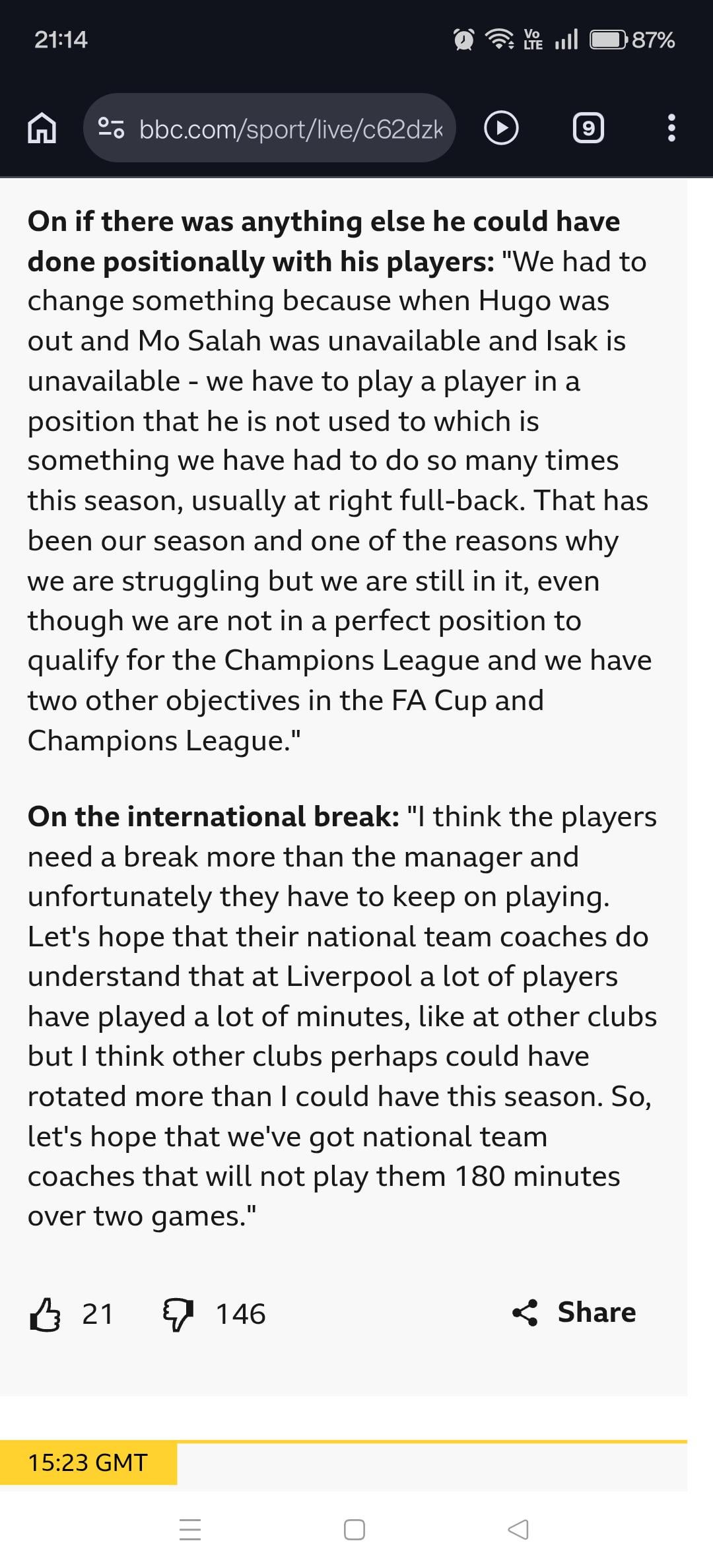Dislike this post with the thumbs down
This screenshot has height=1568, width=713.
(178, 1313)
